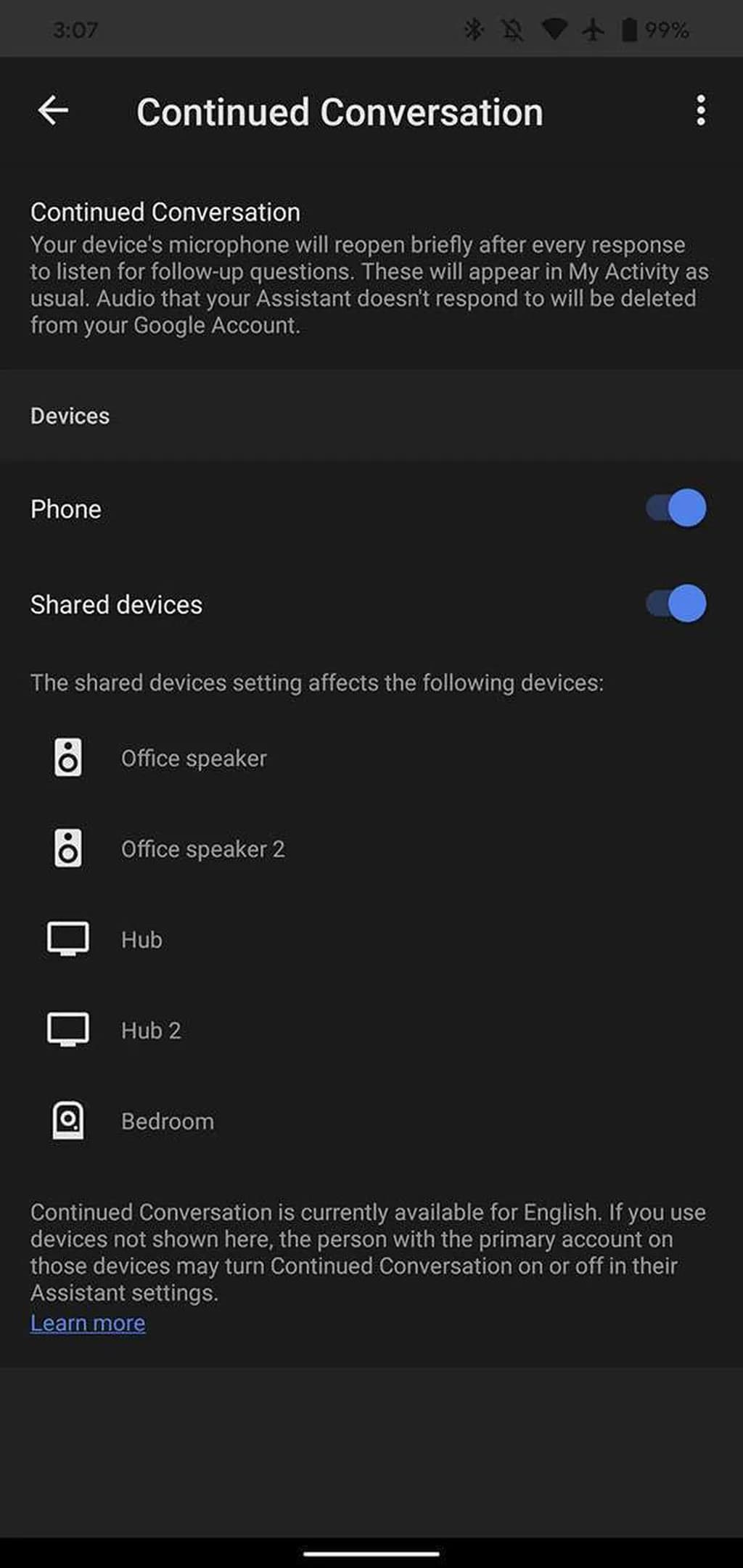
Task: Follow the Learn more link
Action: [88, 1323]
